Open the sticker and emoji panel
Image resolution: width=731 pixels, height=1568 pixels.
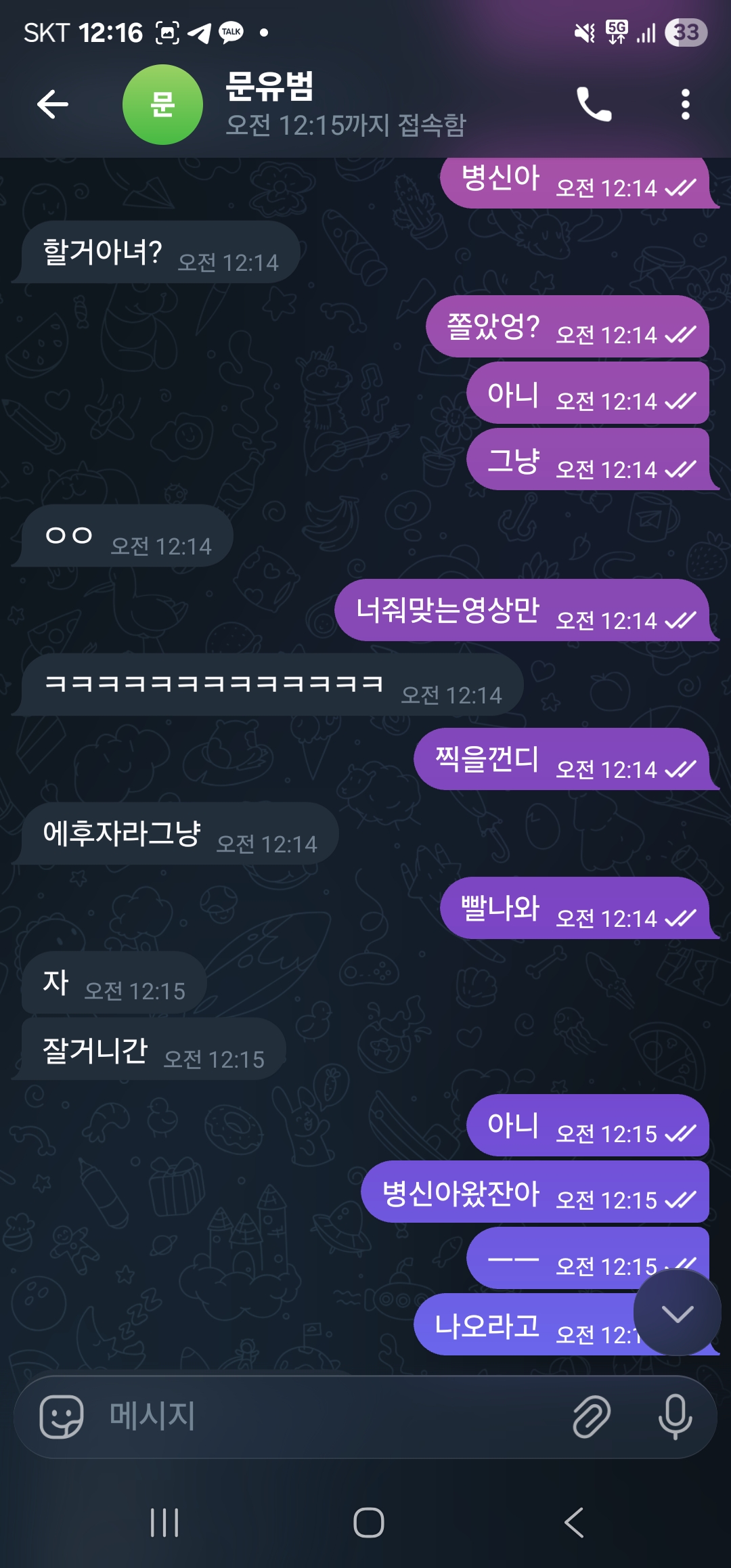(x=62, y=1416)
